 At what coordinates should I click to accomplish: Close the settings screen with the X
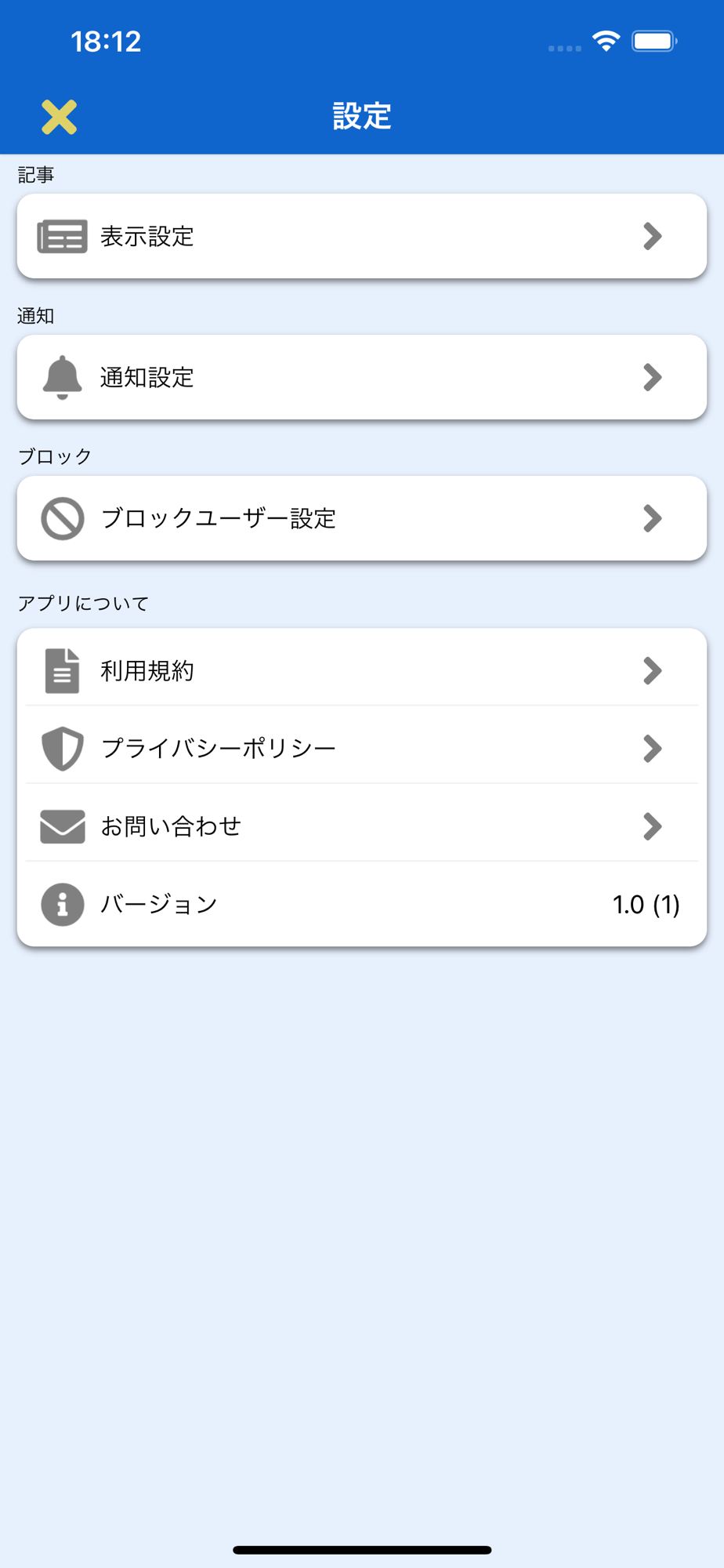point(60,118)
